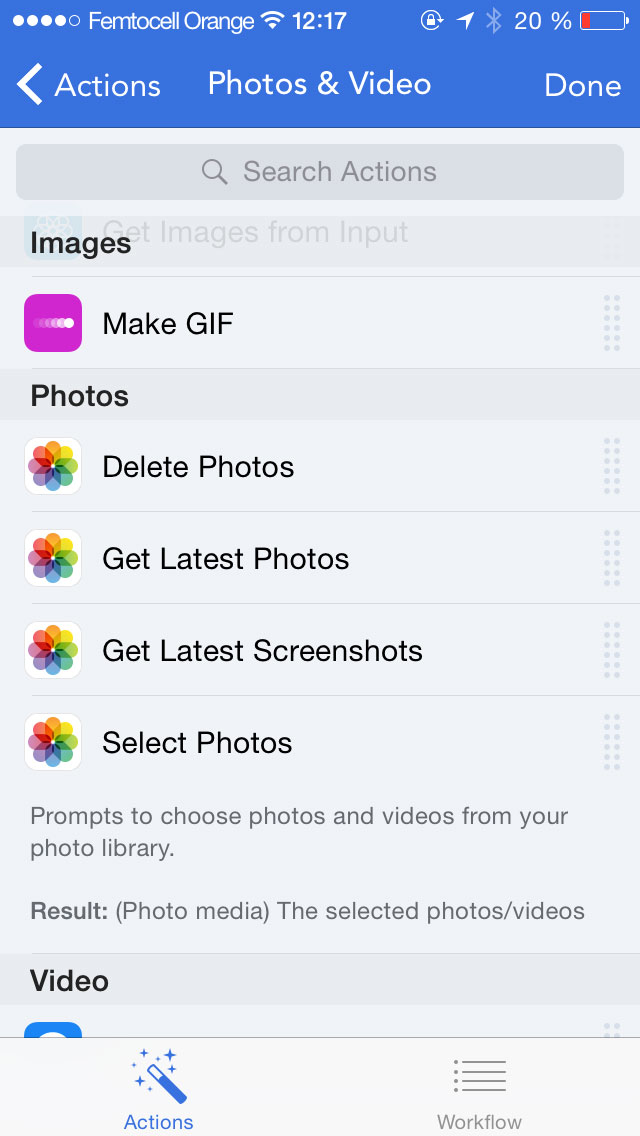Switch to the Actions tab
This screenshot has height=1136, width=640.
[x=159, y=1089]
